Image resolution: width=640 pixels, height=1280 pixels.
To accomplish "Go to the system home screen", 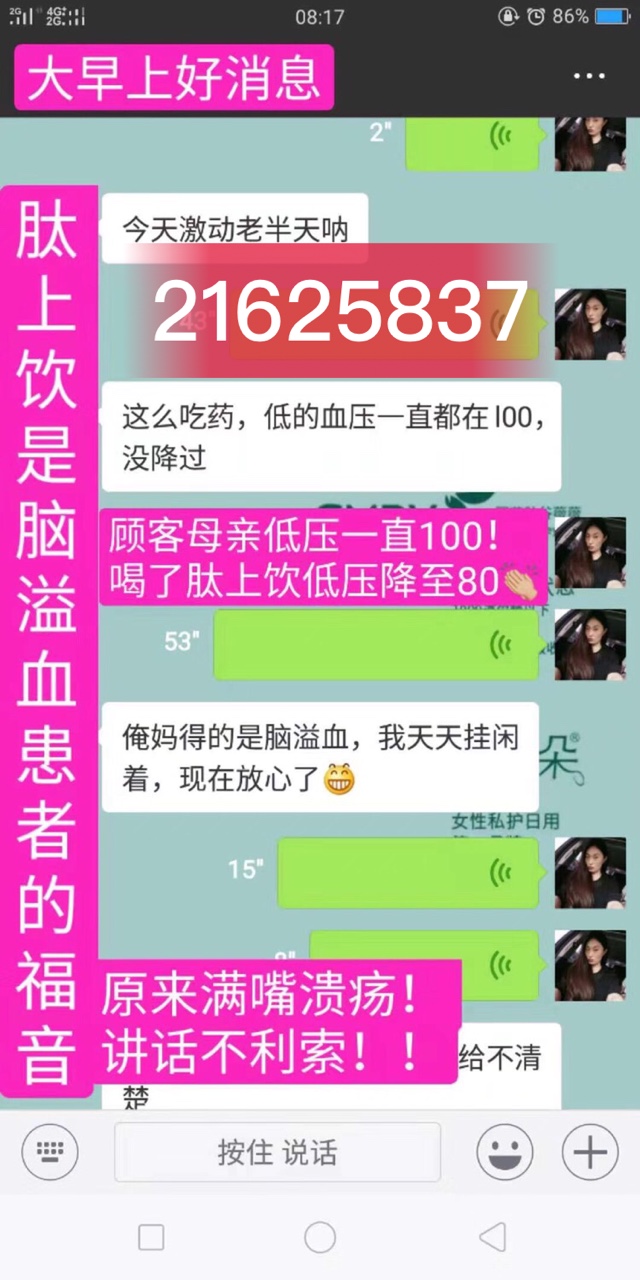I will 320,1237.
